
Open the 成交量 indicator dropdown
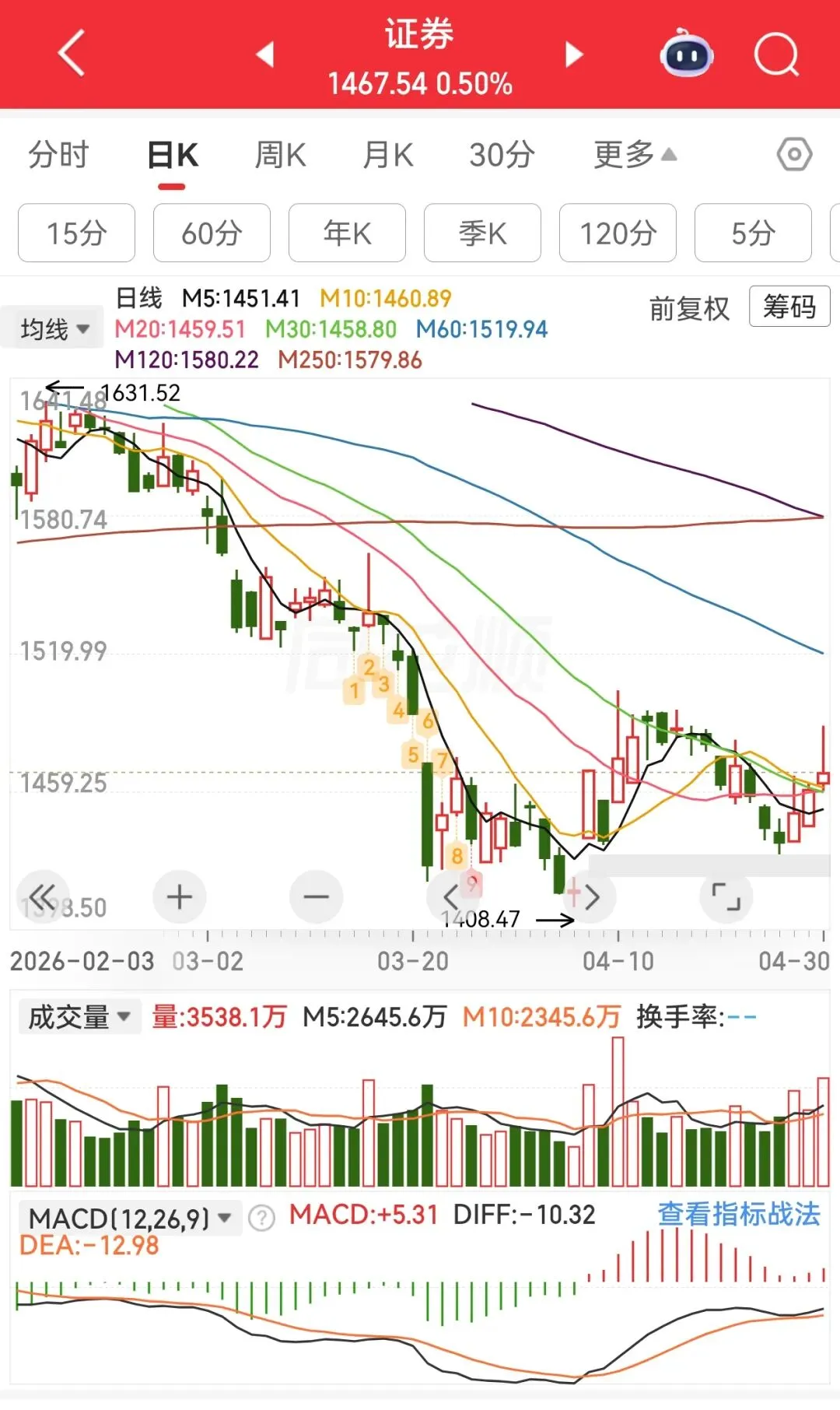tap(79, 1016)
